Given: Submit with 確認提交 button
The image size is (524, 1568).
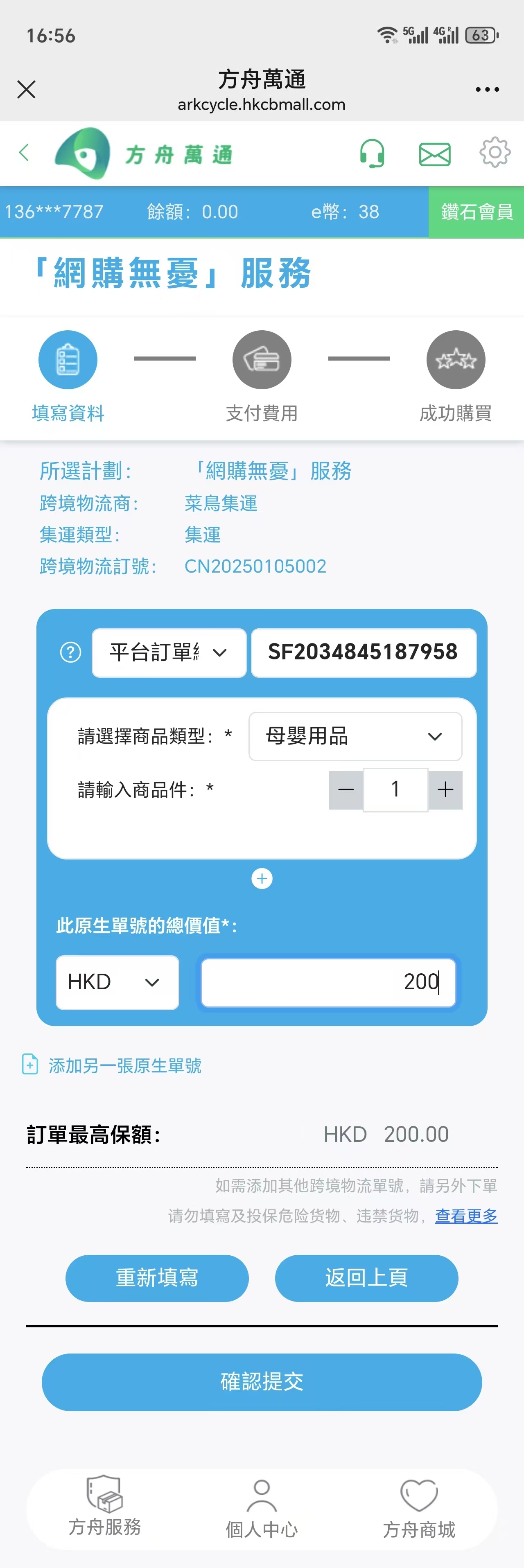Looking at the screenshot, I should [262, 1381].
